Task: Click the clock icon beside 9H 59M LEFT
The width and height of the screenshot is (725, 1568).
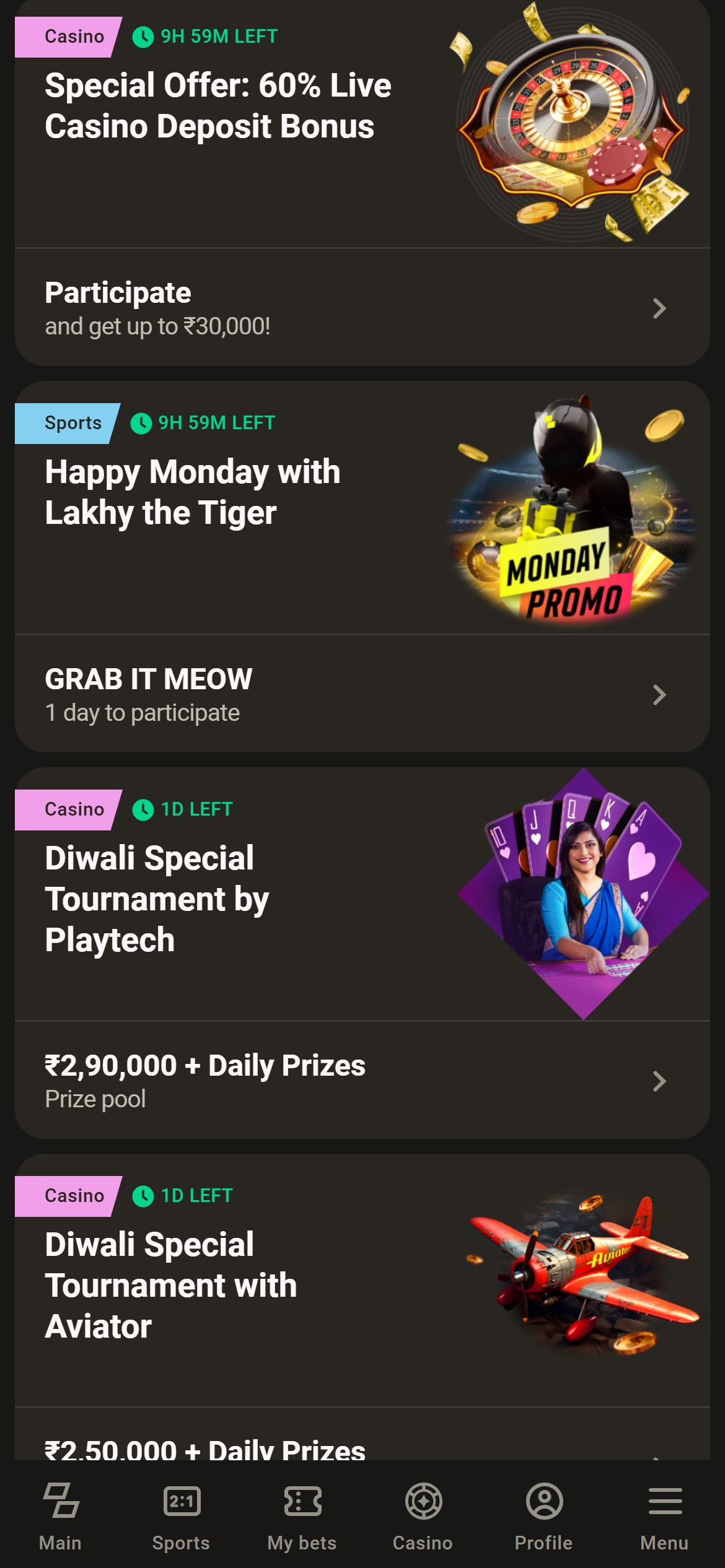Action: tap(144, 37)
